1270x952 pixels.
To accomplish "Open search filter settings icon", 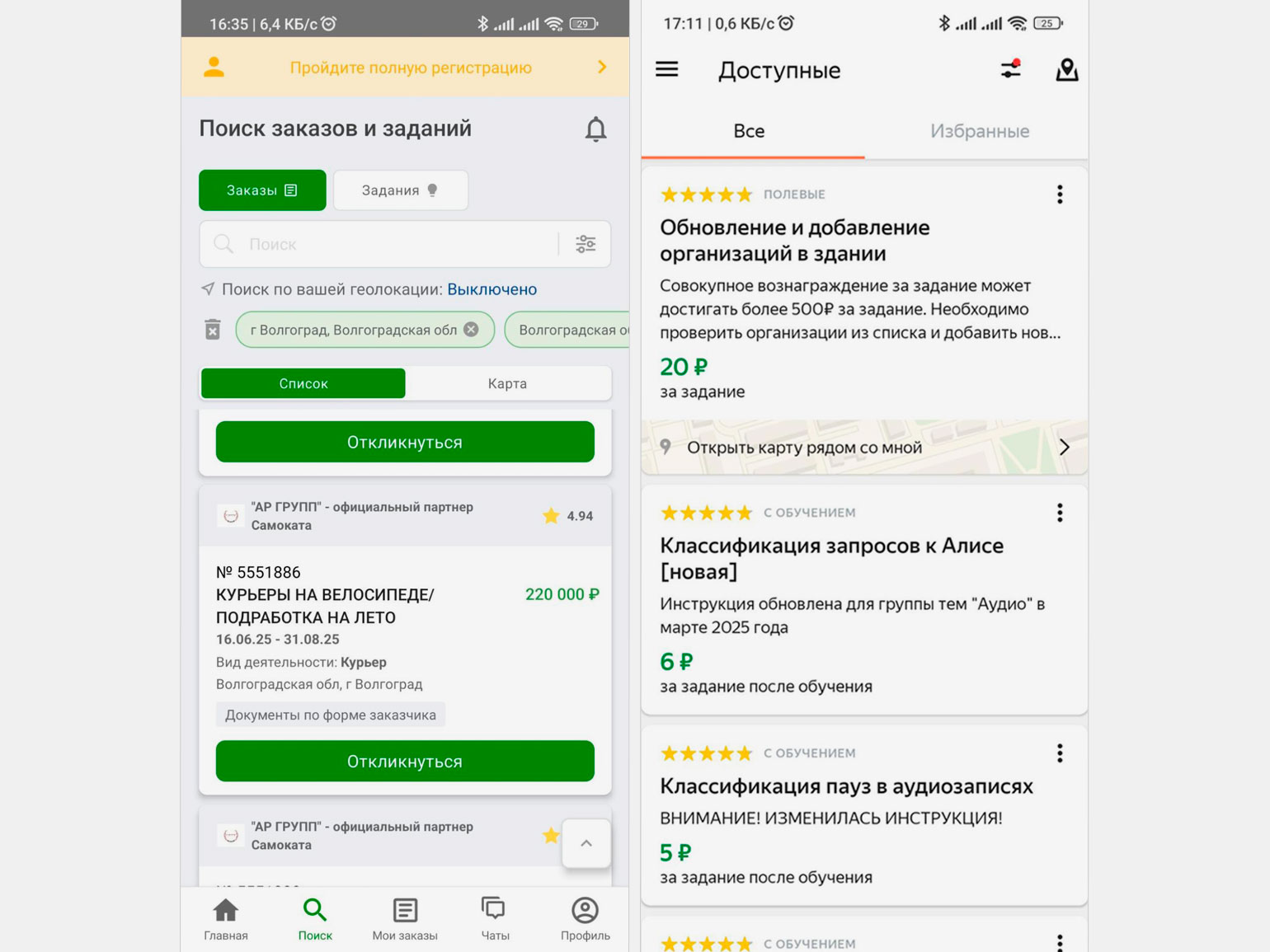I will (586, 244).
